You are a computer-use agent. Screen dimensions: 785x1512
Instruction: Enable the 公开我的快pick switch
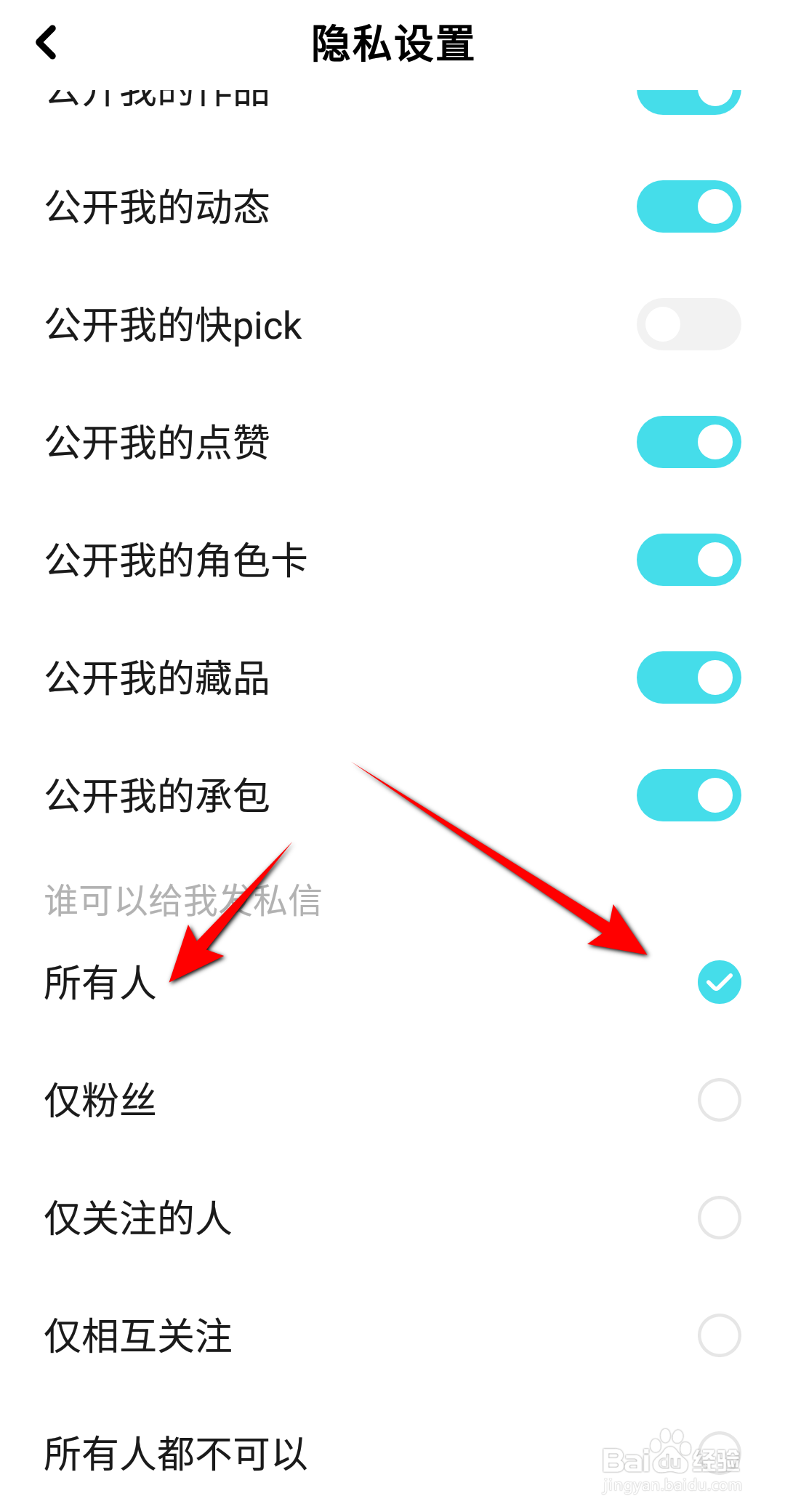[x=688, y=324]
